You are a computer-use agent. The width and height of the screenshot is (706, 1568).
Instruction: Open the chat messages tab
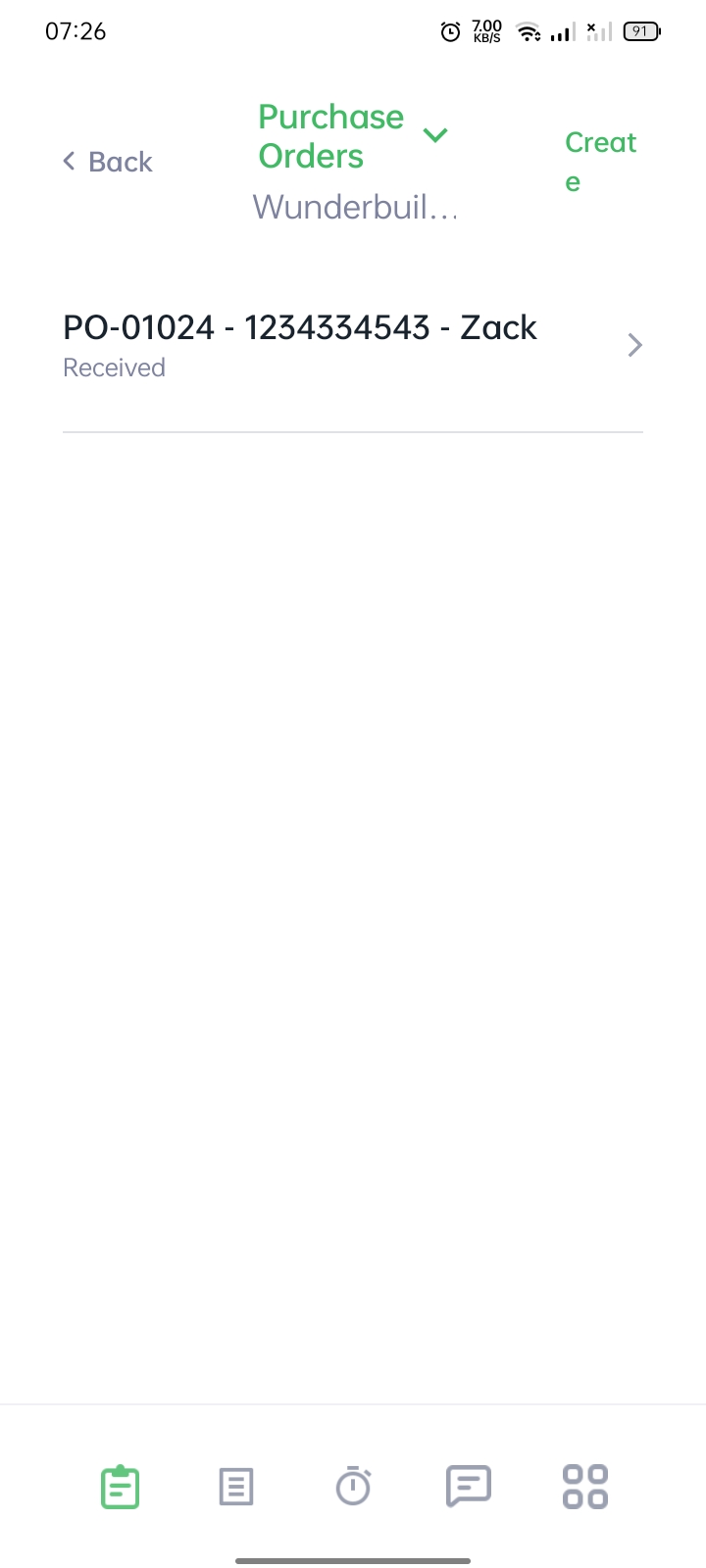coord(469,1487)
